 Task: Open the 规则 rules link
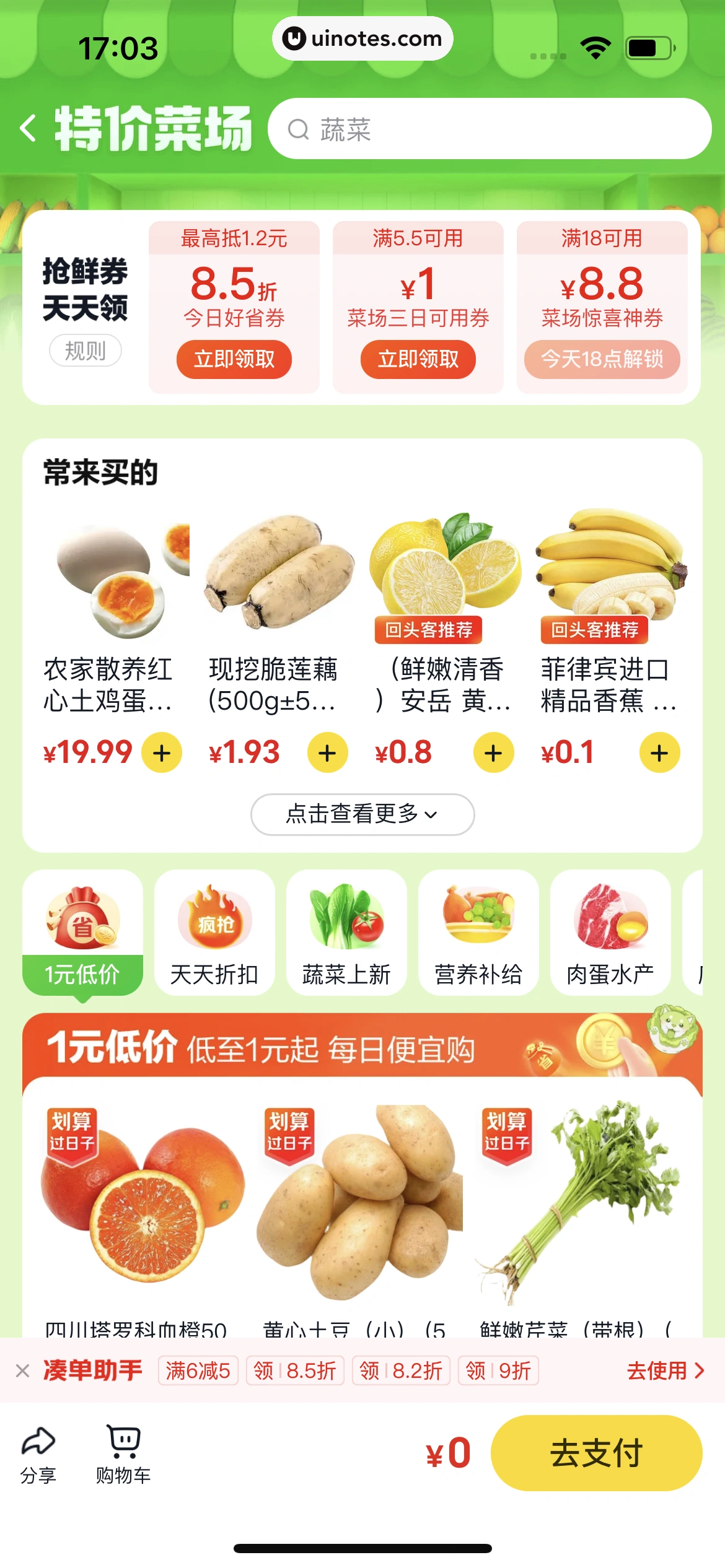[85, 350]
